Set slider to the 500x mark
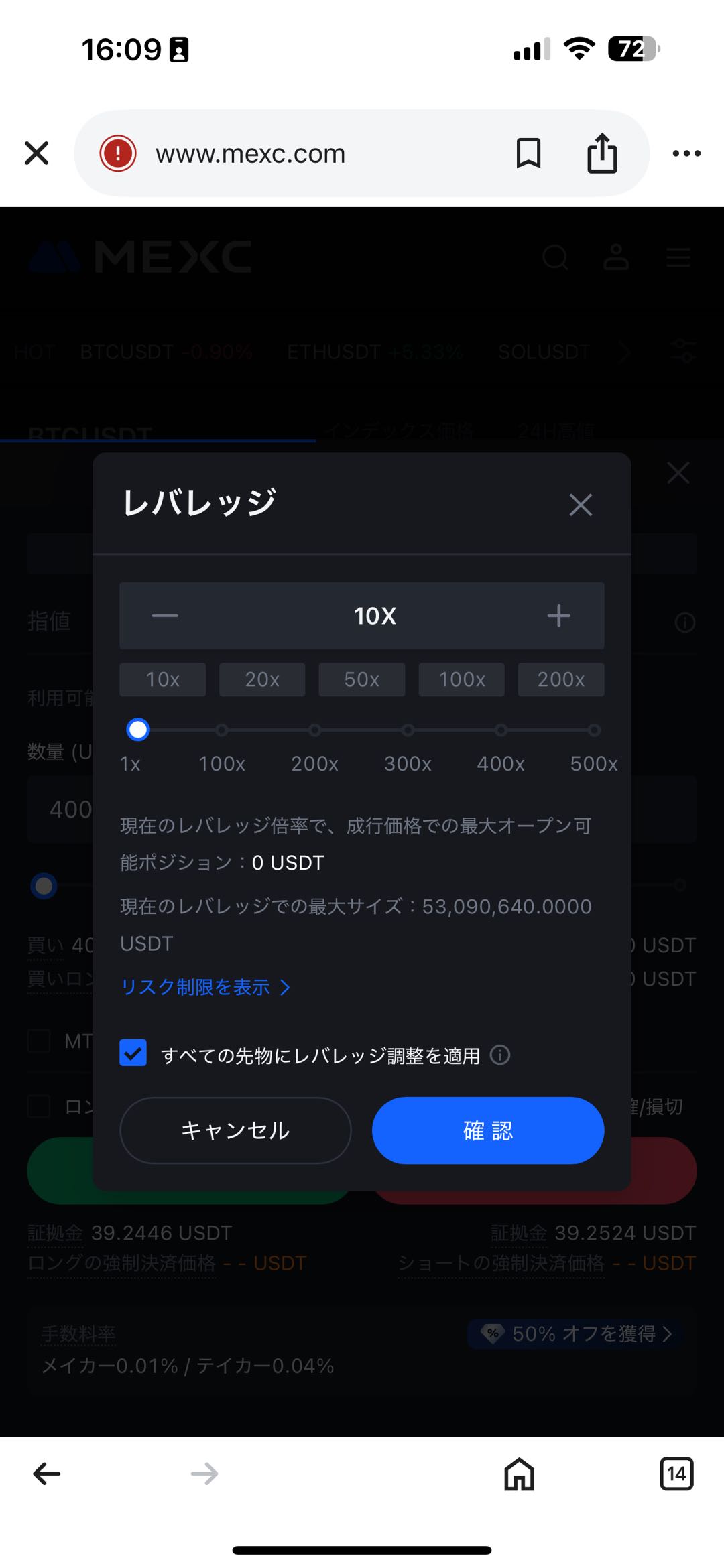Screen dimensions: 724x1568 pos(593,730)
